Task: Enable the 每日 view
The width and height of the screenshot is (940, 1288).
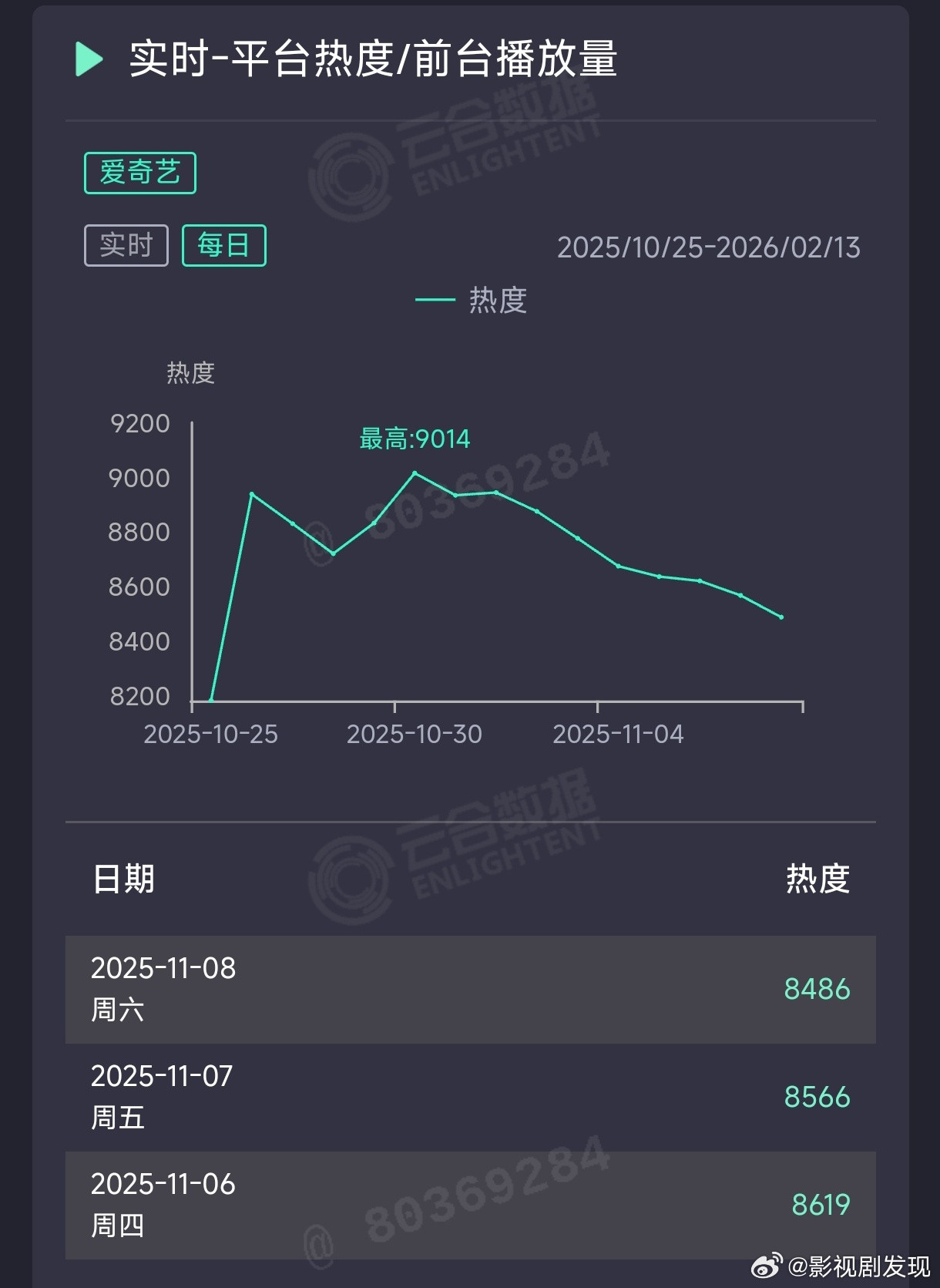Action: tap(223, 244)
